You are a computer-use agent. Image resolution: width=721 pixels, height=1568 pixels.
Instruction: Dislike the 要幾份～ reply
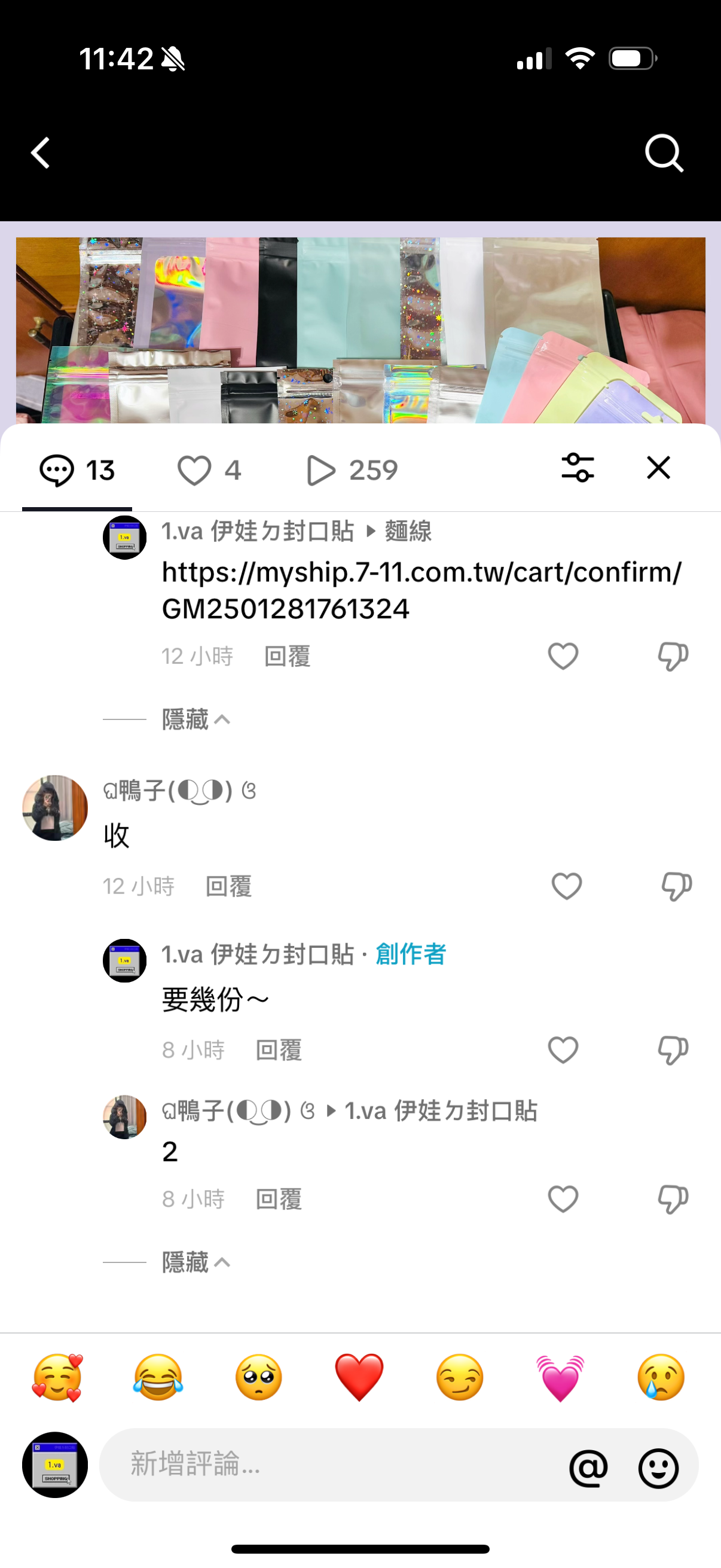coord(673,1050)
